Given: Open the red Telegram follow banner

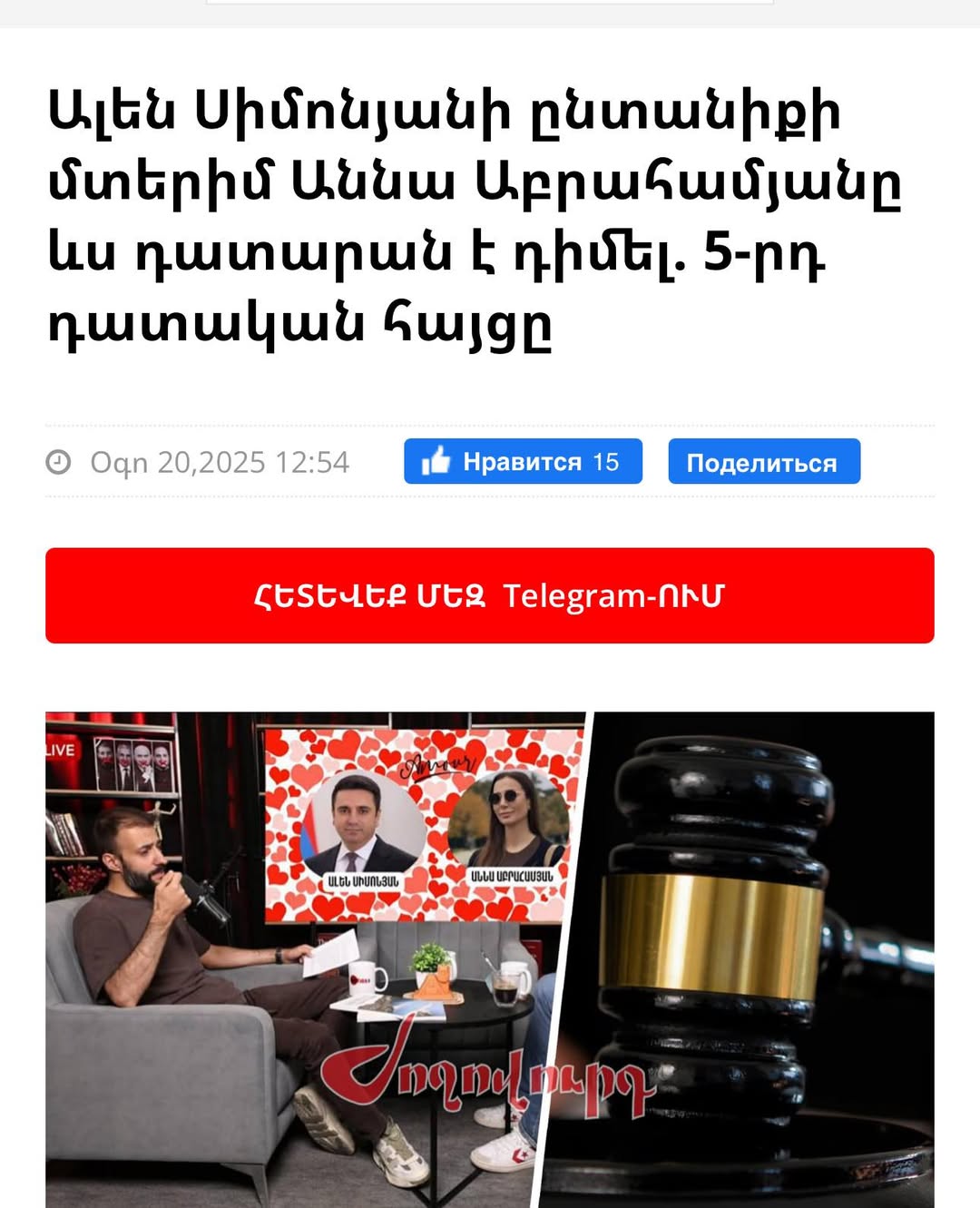Looking at the screenshot, I should tap(489, 595).
